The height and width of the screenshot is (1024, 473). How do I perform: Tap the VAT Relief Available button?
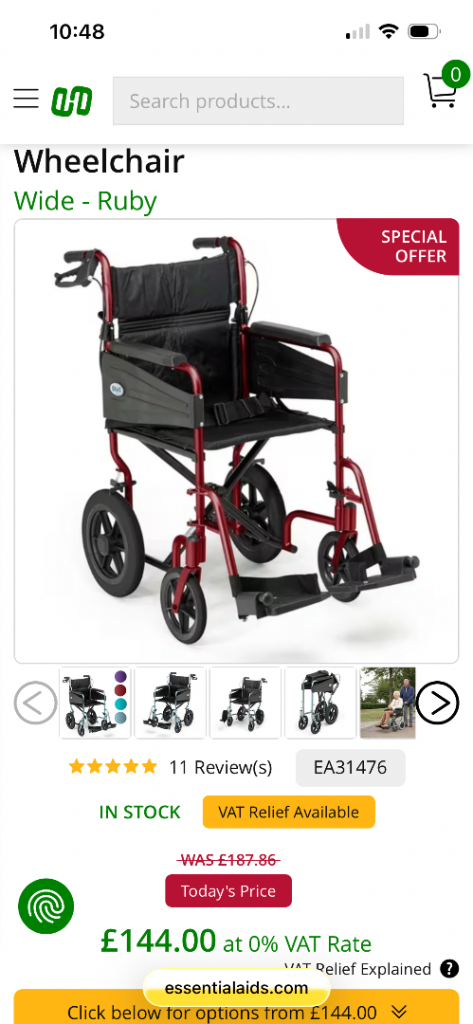click(x=289, y=812)
